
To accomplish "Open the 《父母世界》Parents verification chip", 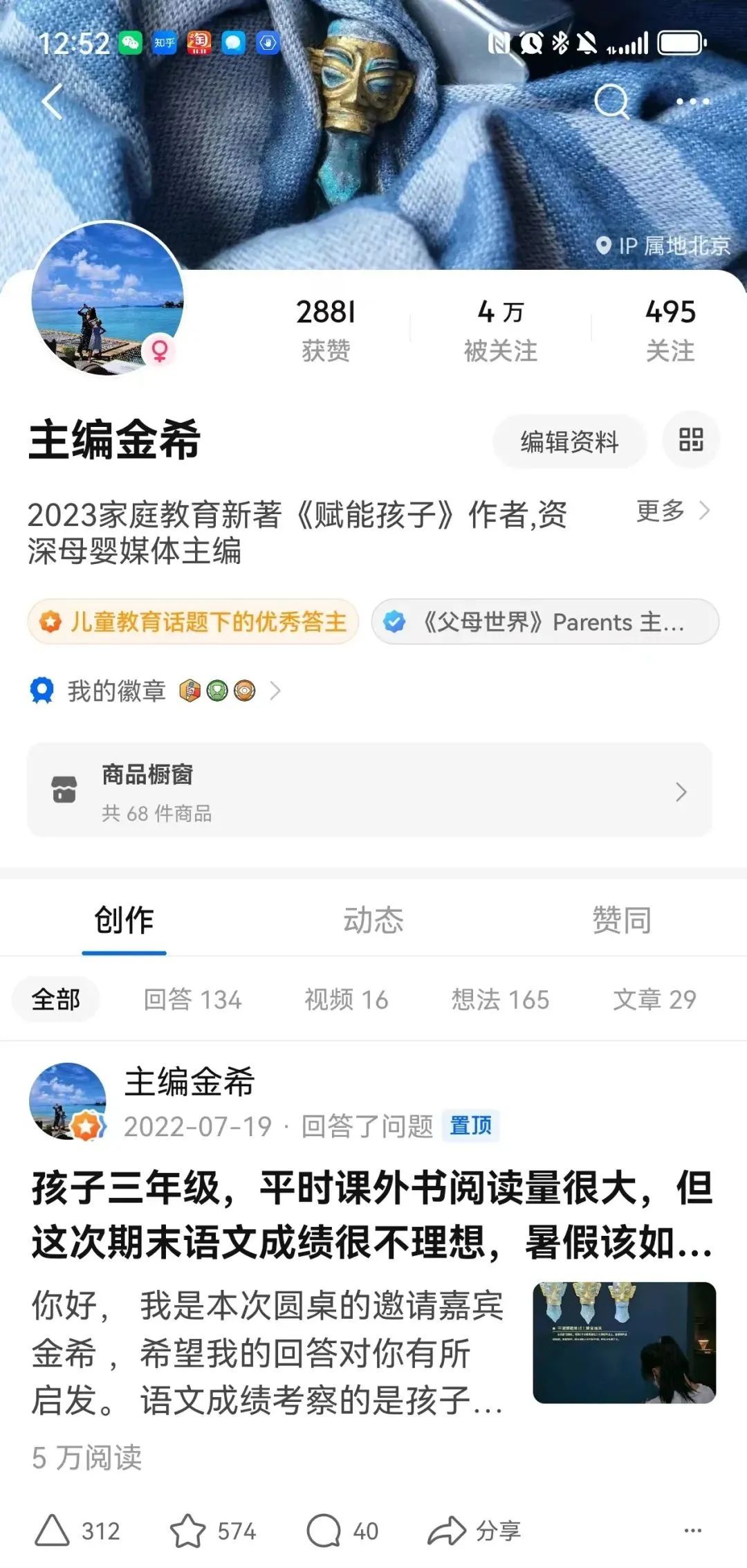I will tap(545, 621).
